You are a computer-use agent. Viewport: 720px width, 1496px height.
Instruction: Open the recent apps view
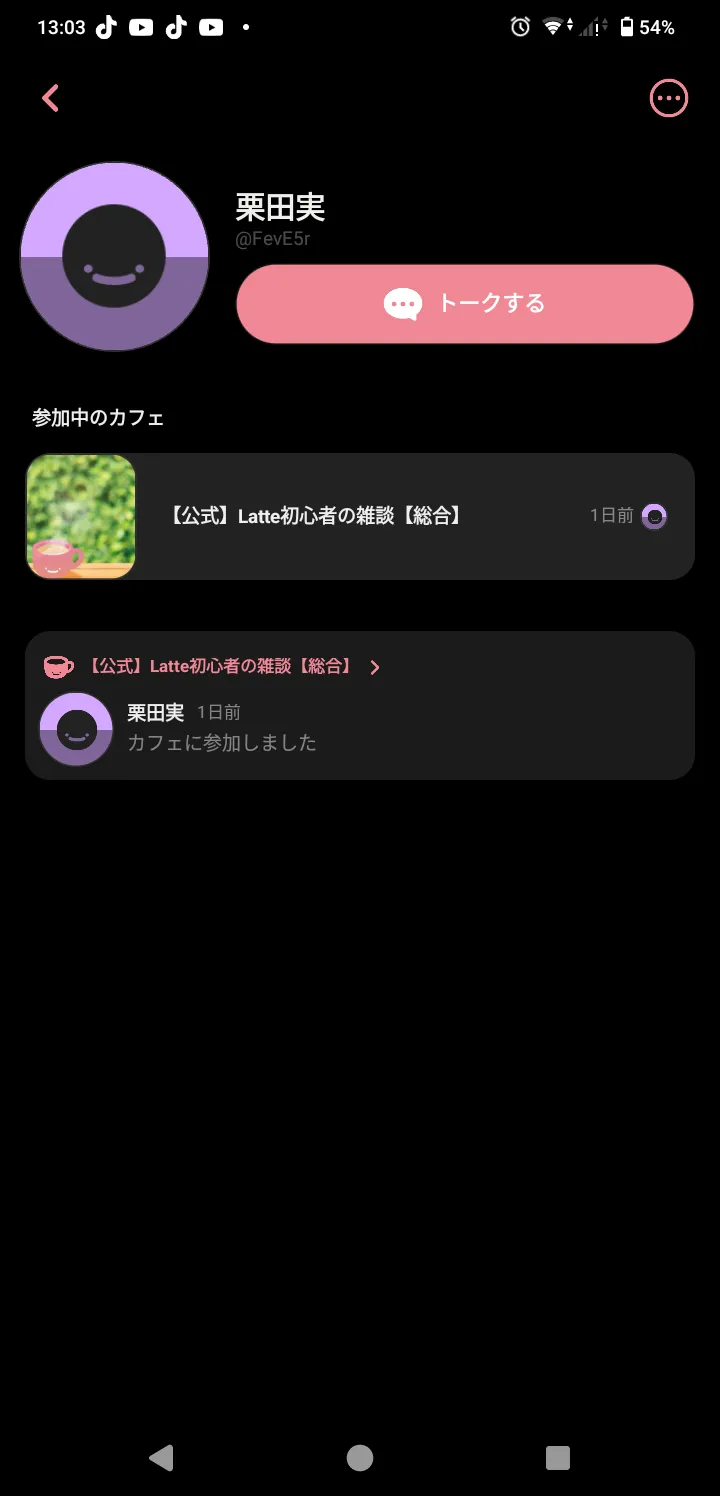click(558, 1458)
